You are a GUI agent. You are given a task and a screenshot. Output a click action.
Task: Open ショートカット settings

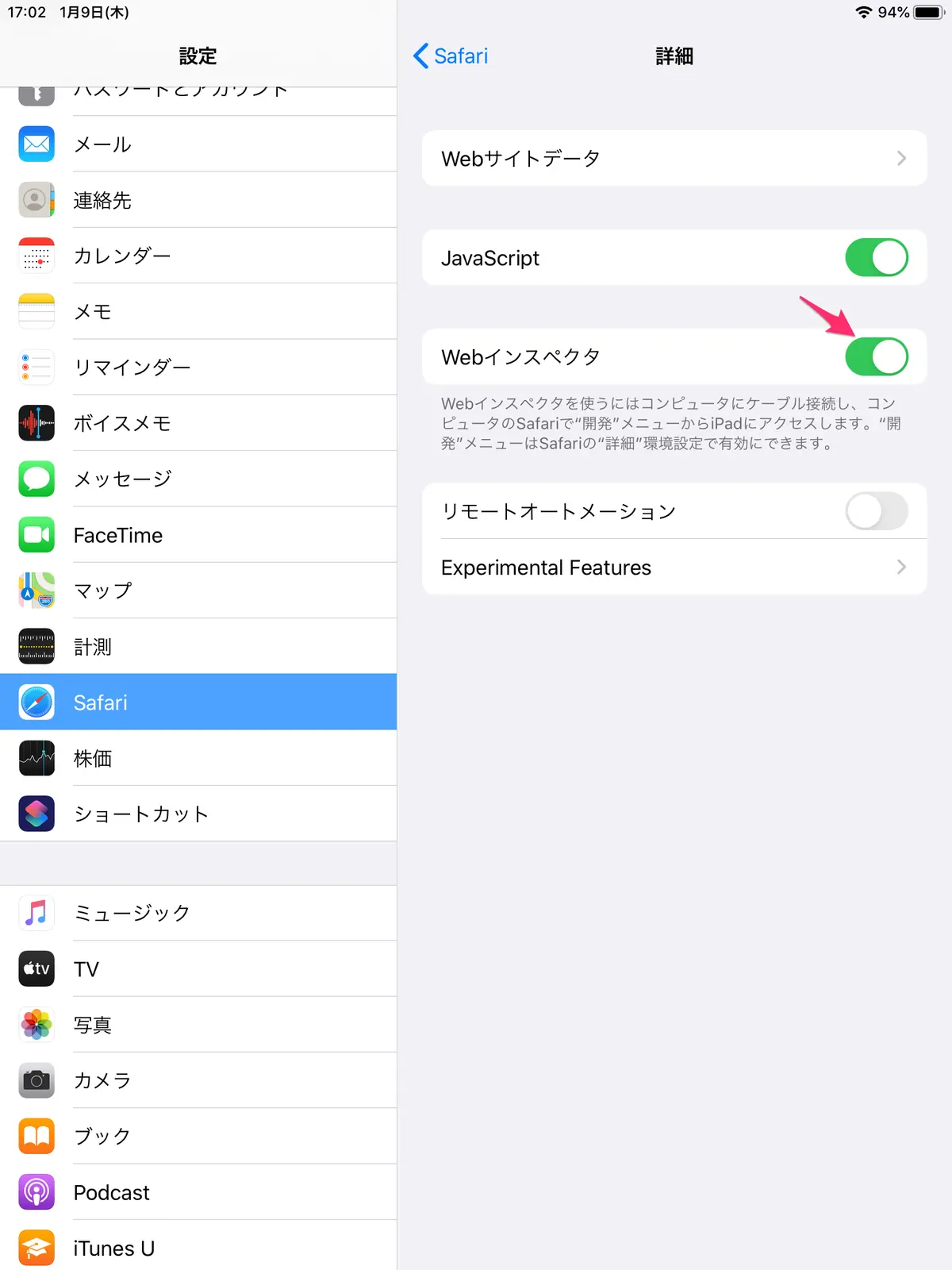[198, 814]
